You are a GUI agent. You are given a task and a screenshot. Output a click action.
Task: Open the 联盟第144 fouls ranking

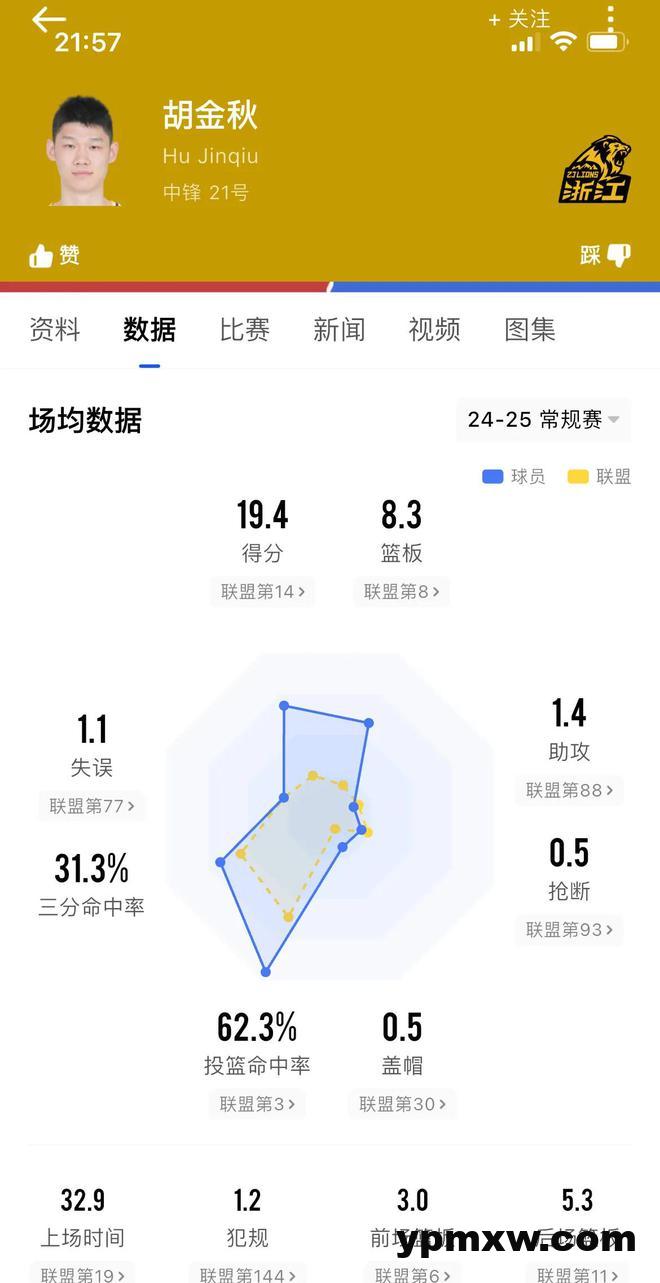[247, 1274]
